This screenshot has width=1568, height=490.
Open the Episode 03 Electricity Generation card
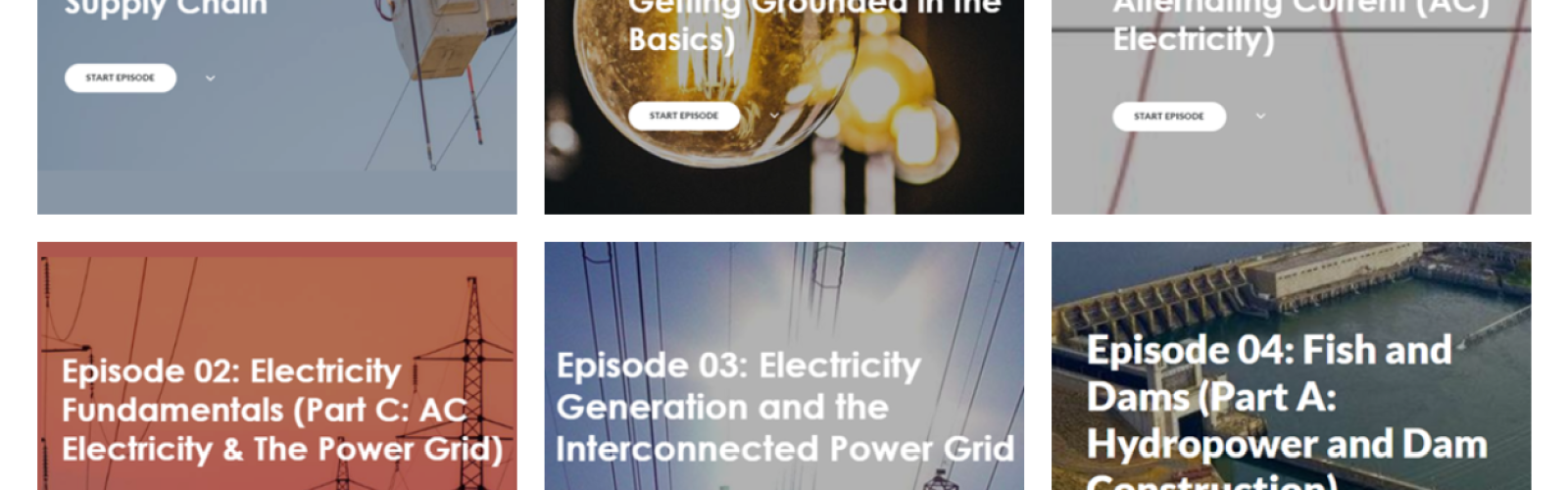point(784,407)
